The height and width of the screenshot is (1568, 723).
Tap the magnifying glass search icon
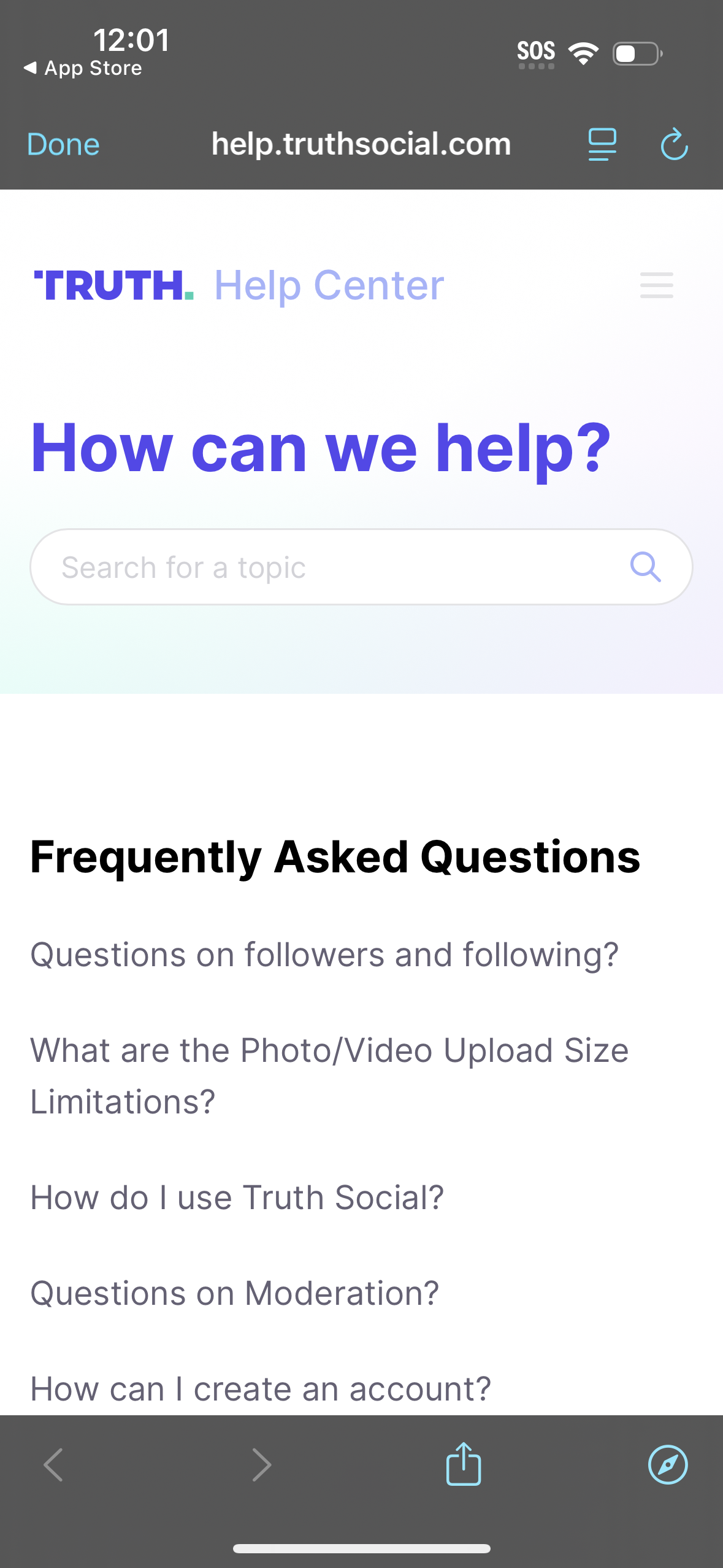(645, 566)
